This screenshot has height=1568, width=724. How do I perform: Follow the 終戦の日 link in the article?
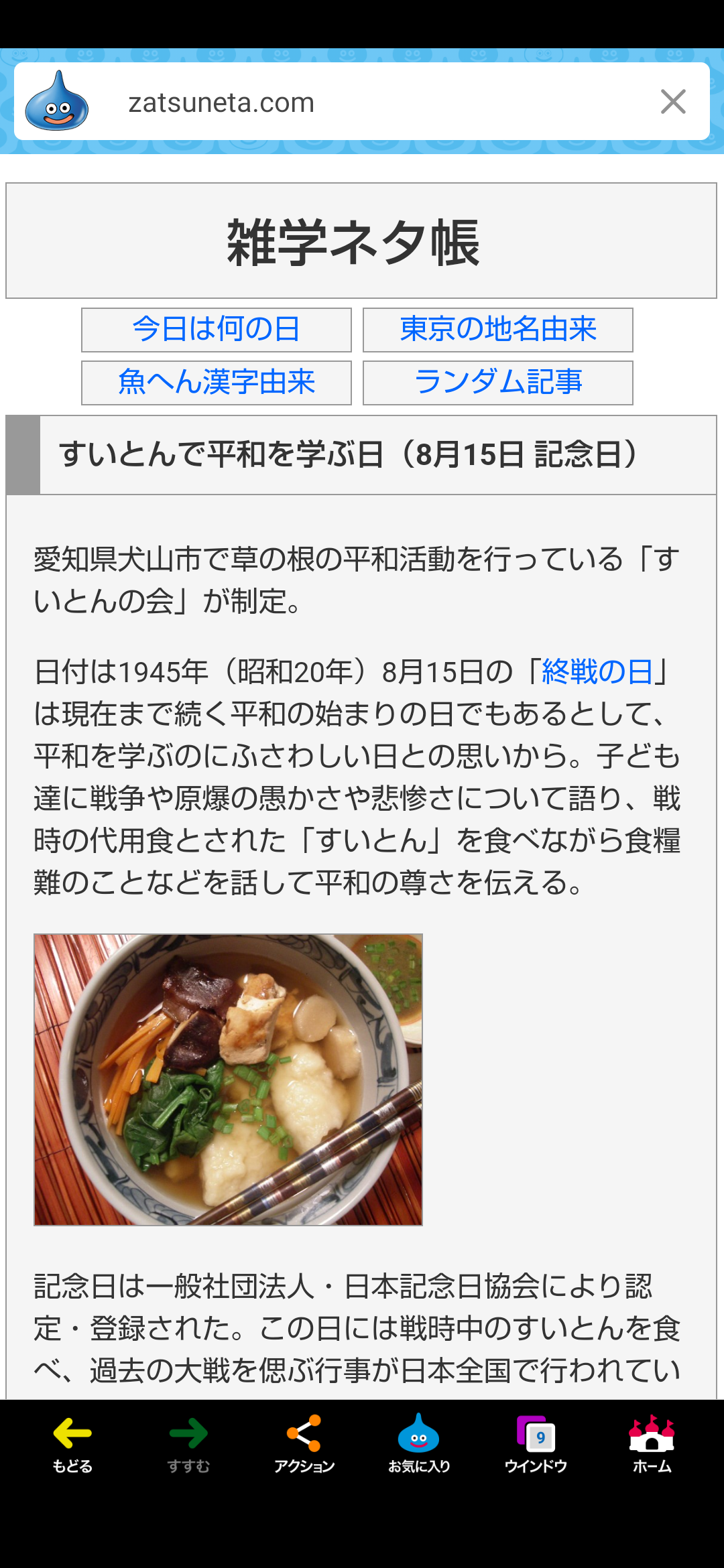click(x=597, y=671)
